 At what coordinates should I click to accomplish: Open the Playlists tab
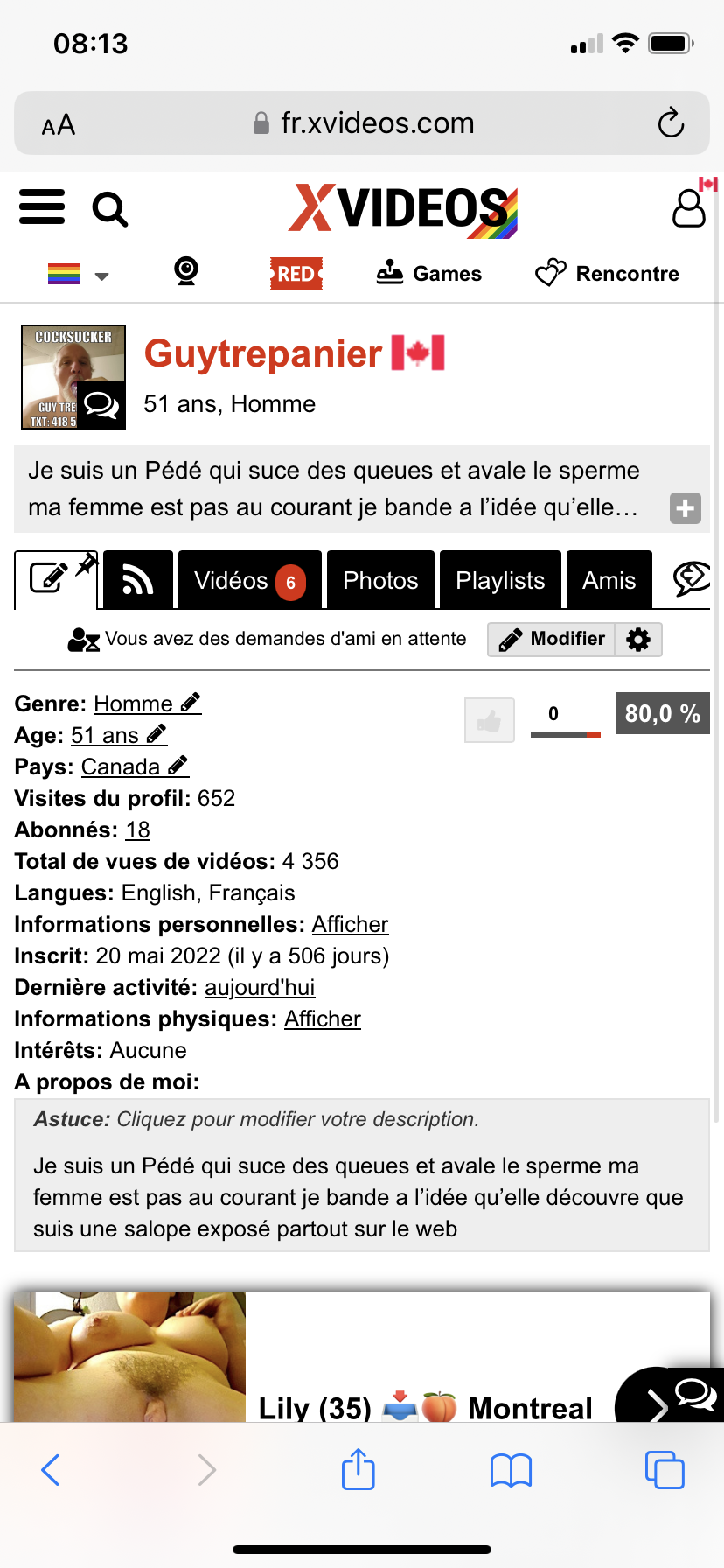point(500,580)
